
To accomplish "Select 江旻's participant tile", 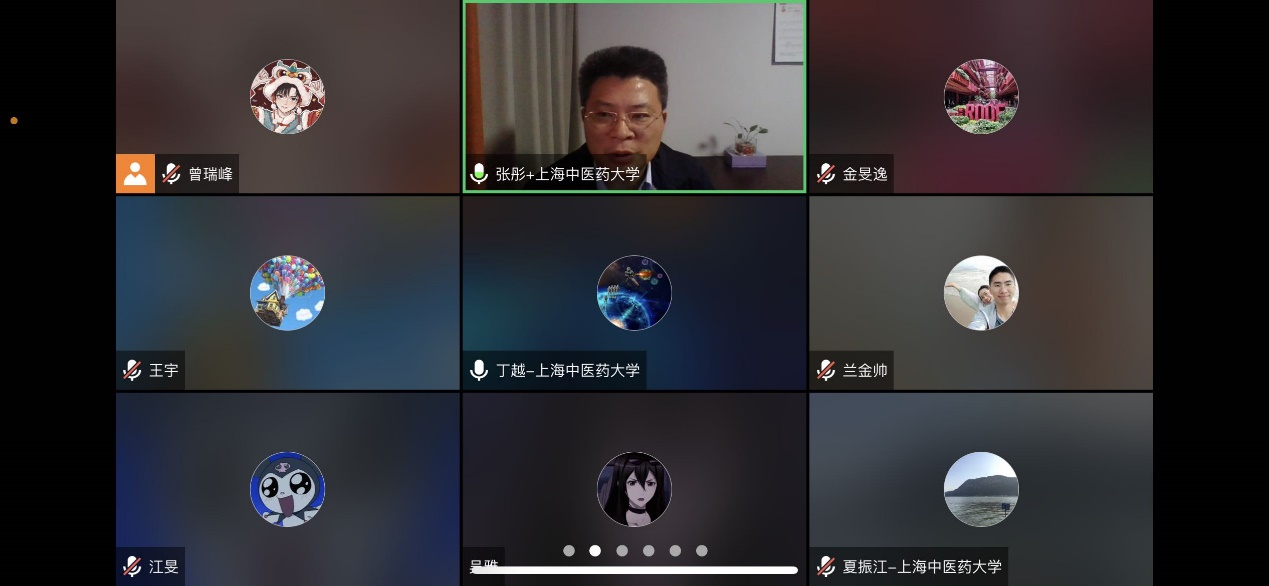I will [x=287, y=488].
